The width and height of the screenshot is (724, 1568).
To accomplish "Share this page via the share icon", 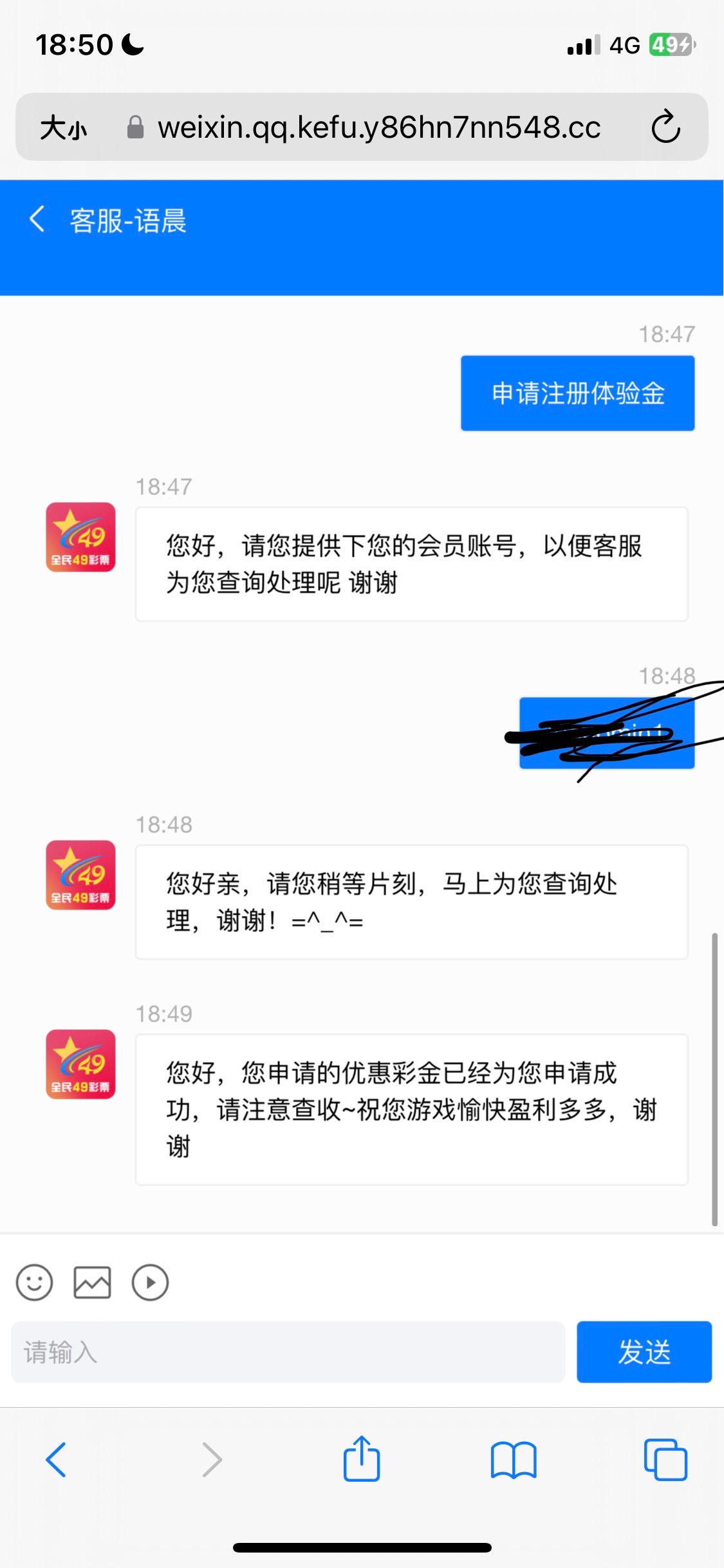I will point(362,1459).
